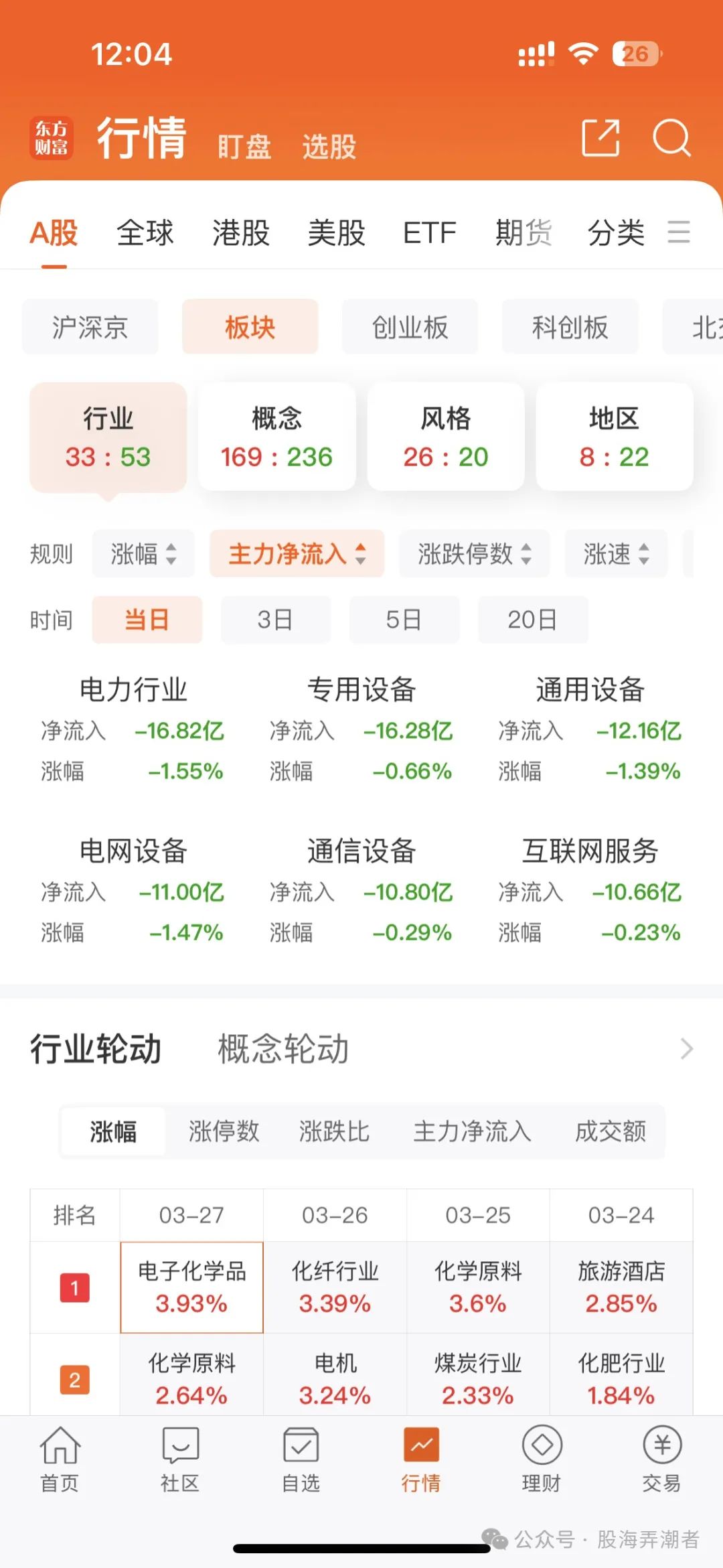Switch to 概念轮动
The height and width of the screenshot is (1568, 723).
(x=283, y=1049)
